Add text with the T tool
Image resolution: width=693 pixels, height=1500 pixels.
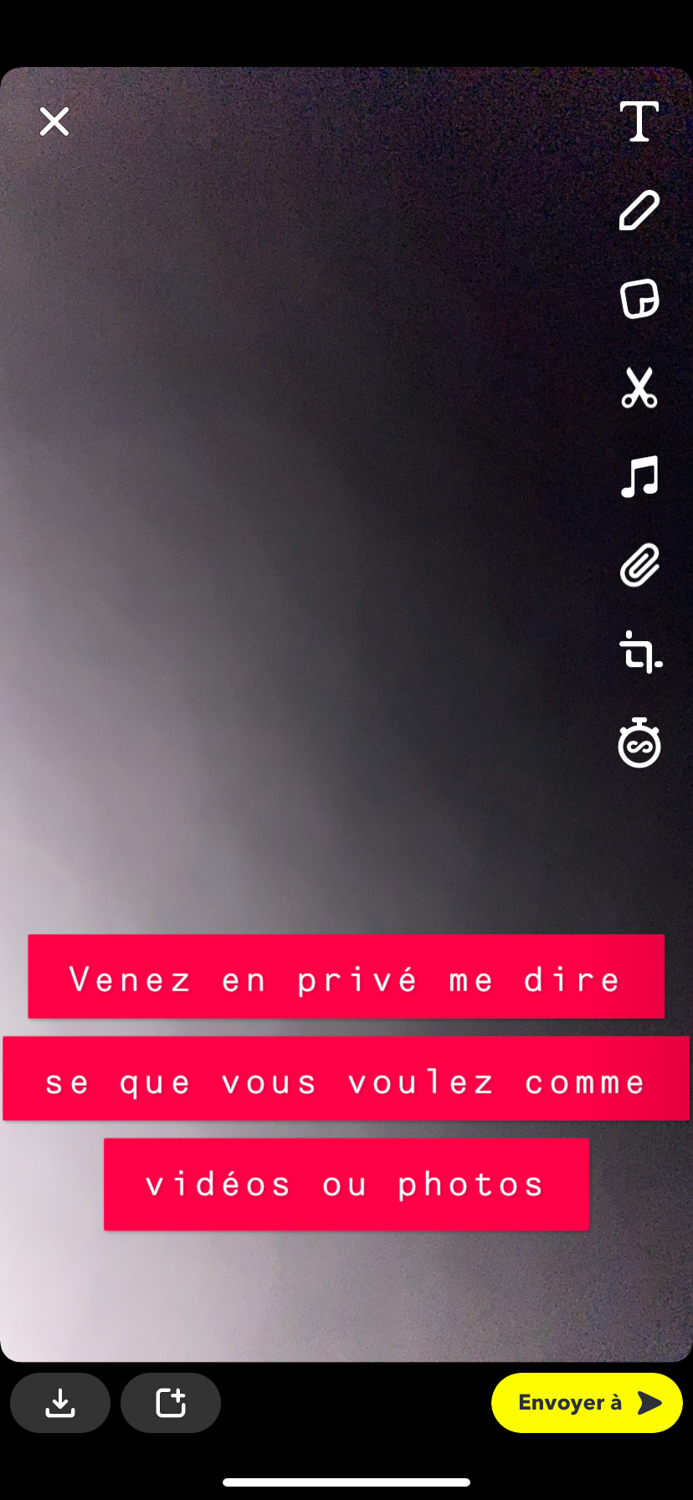639,122
